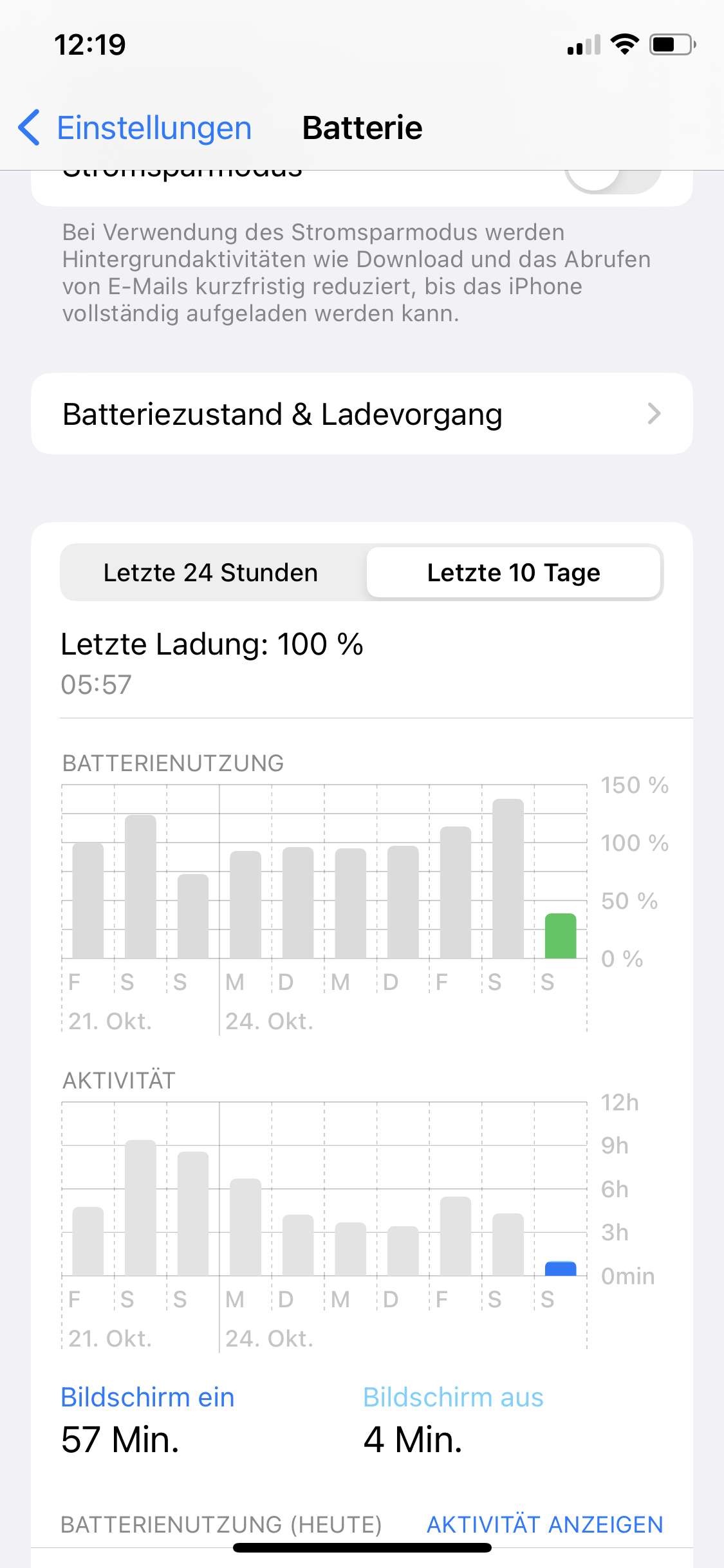
Task: Select the blue activity bar for today
Action: click(560, 1269)
